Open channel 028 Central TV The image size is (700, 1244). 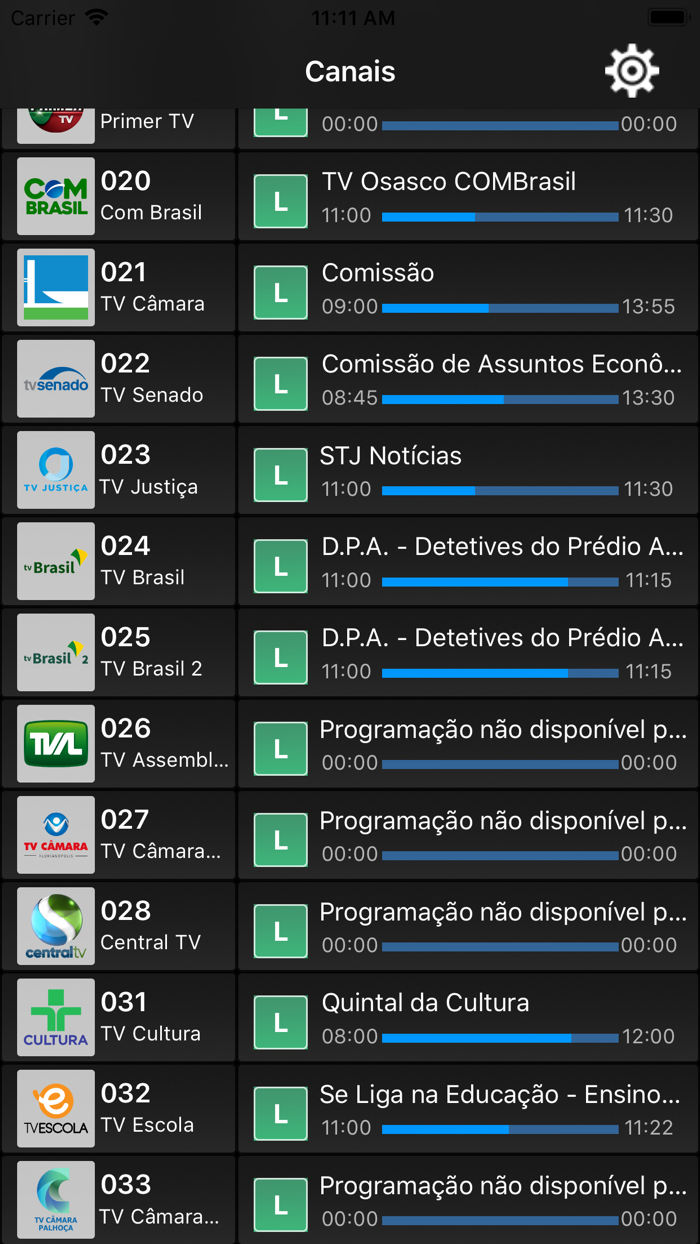pos(119,926)
